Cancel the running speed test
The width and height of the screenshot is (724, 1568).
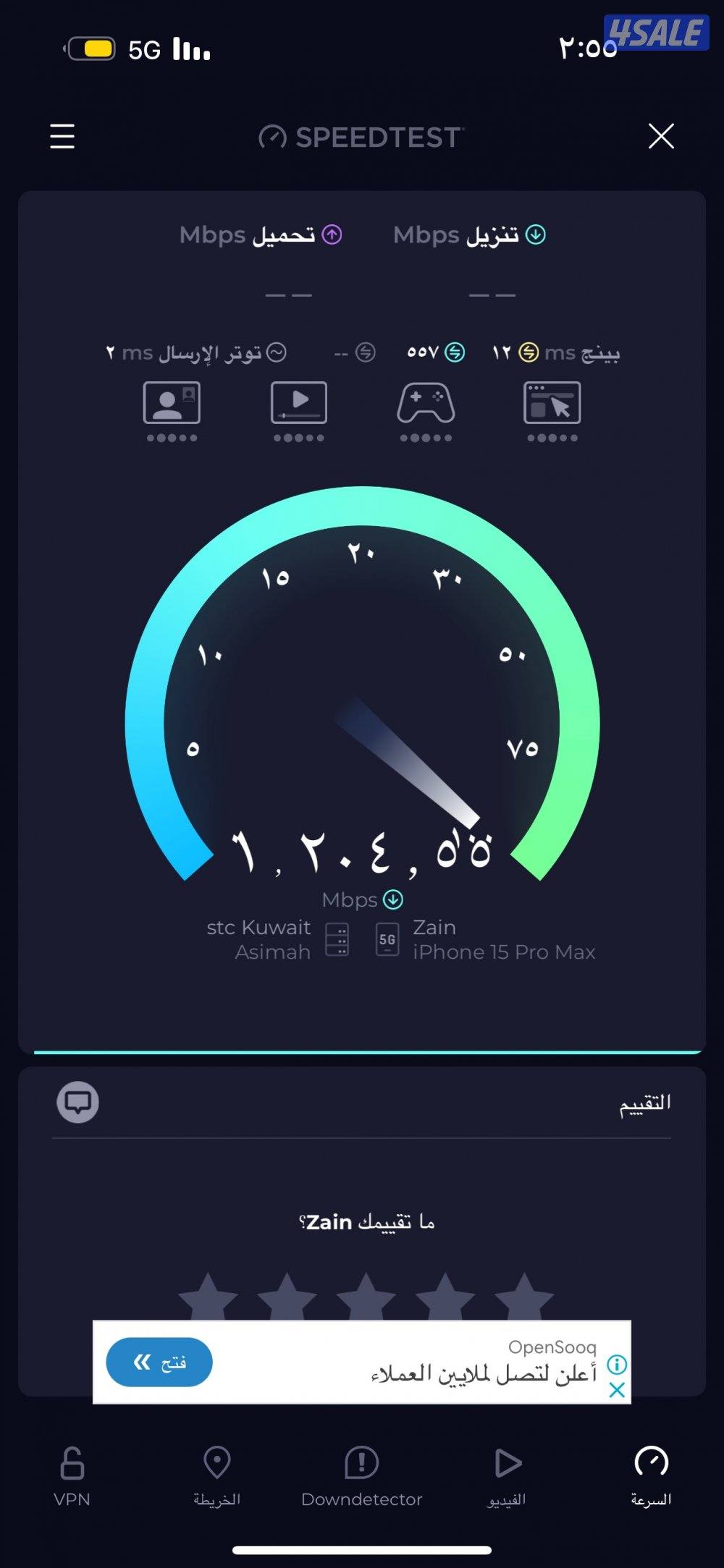click(x=661, y=136)
